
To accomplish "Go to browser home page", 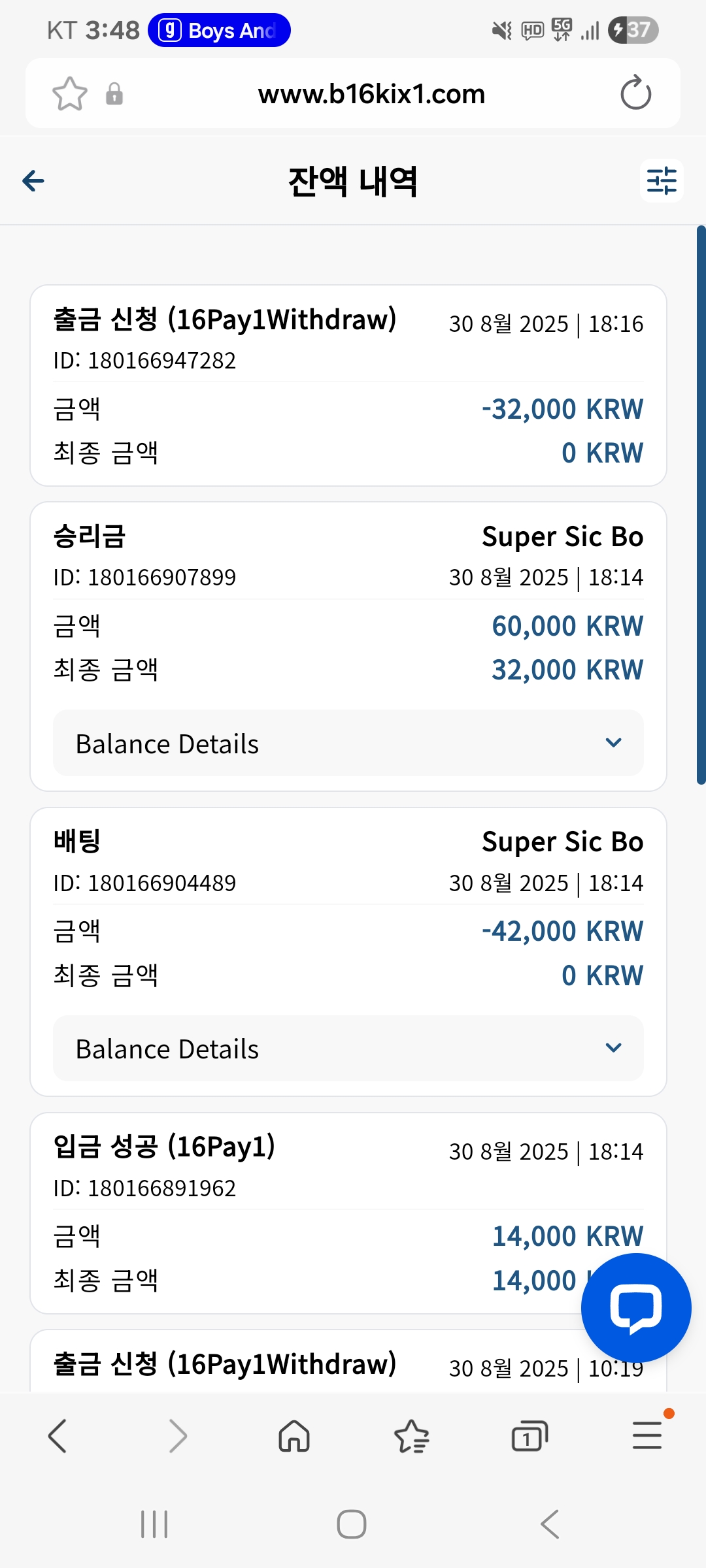I will (x=294, y=1437).
